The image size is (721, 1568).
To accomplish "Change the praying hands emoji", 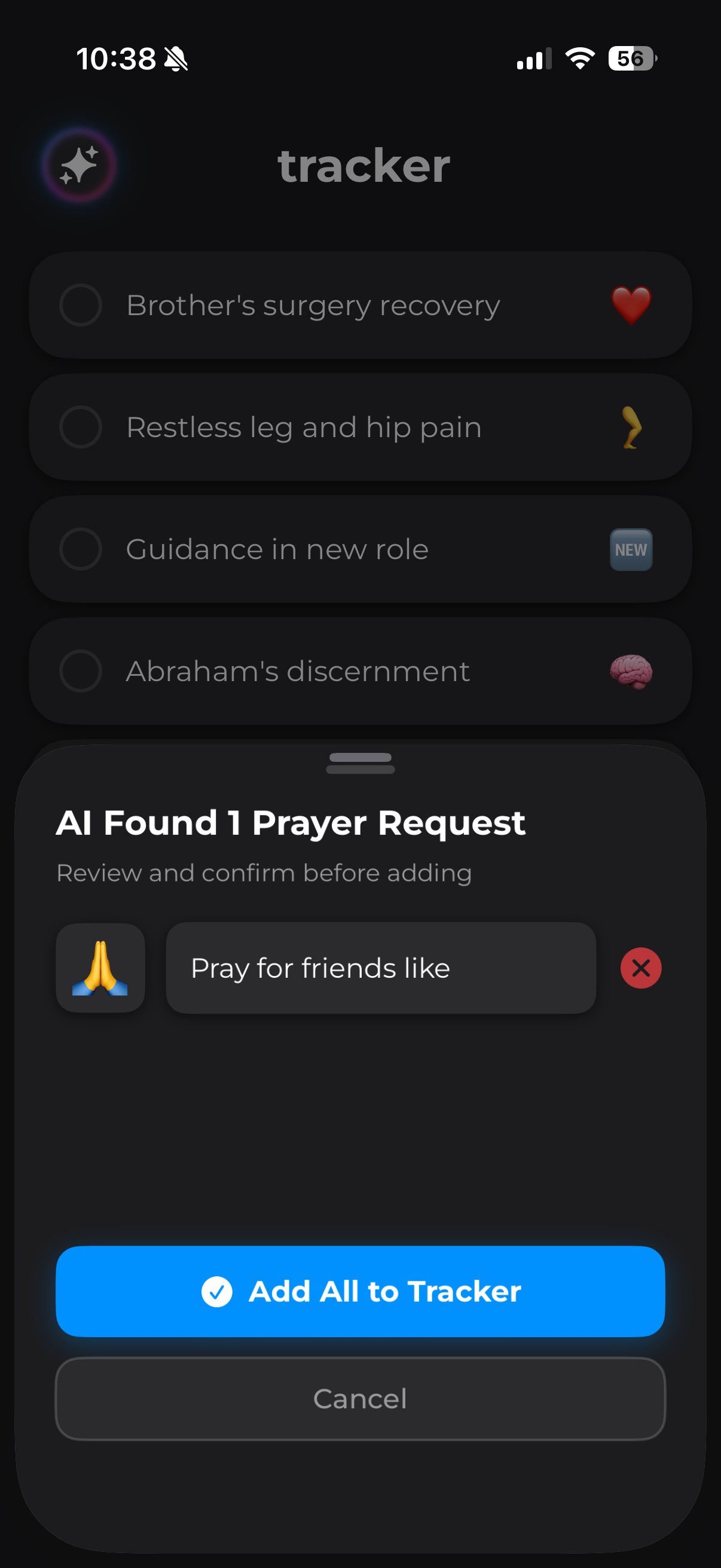I will (100, 968).
